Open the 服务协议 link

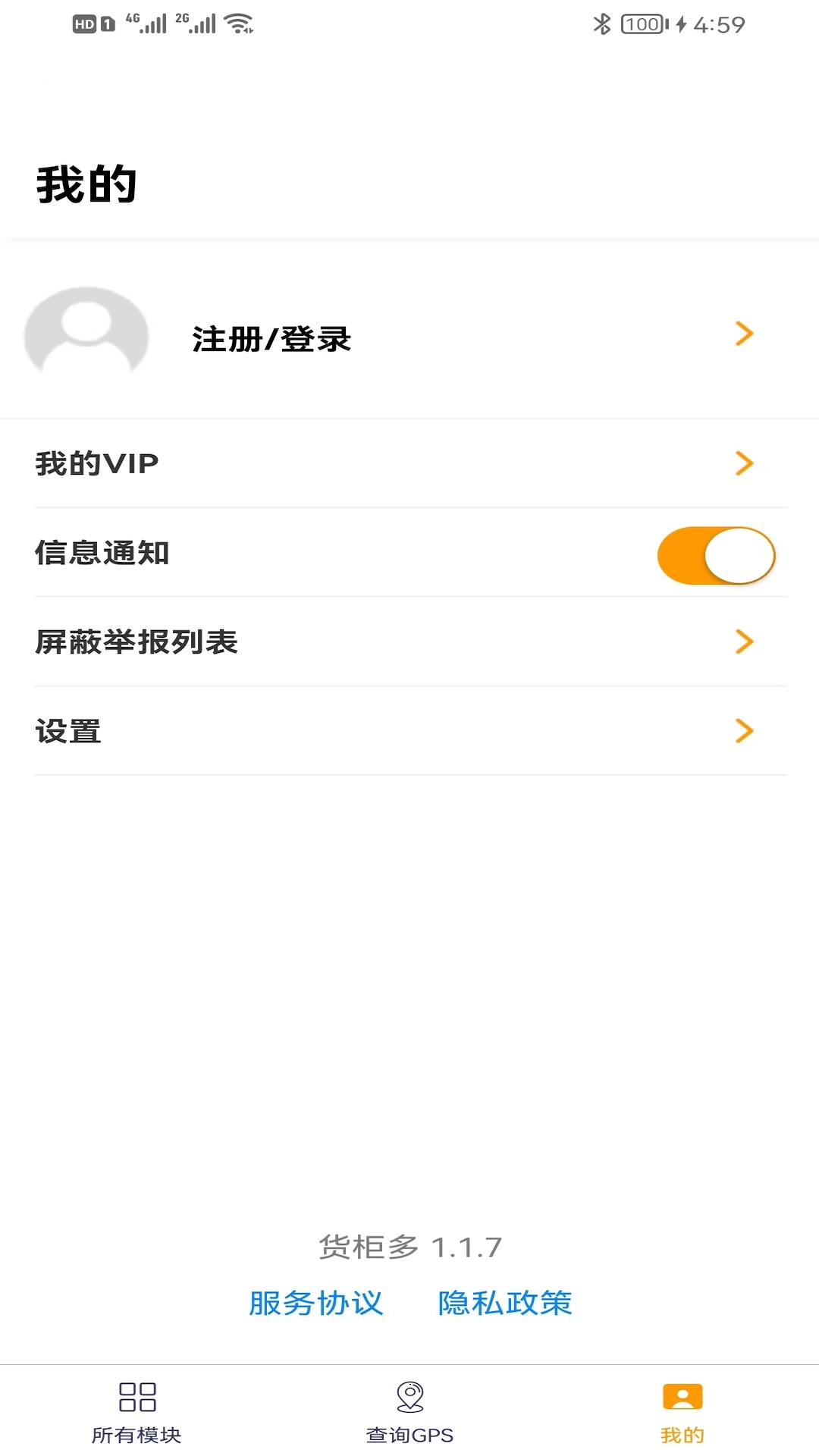pos(315,1303)
